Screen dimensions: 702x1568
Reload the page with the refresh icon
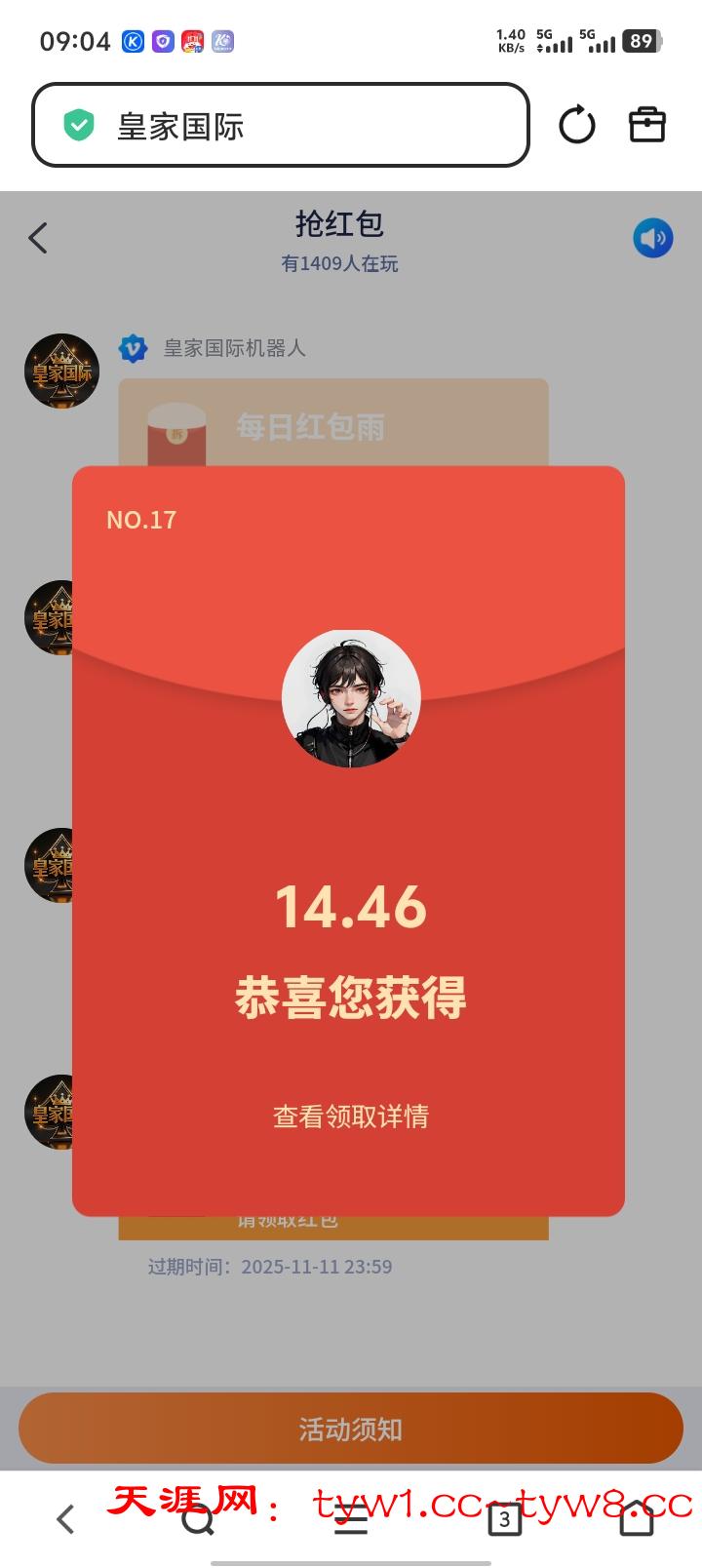pos(576,125)
